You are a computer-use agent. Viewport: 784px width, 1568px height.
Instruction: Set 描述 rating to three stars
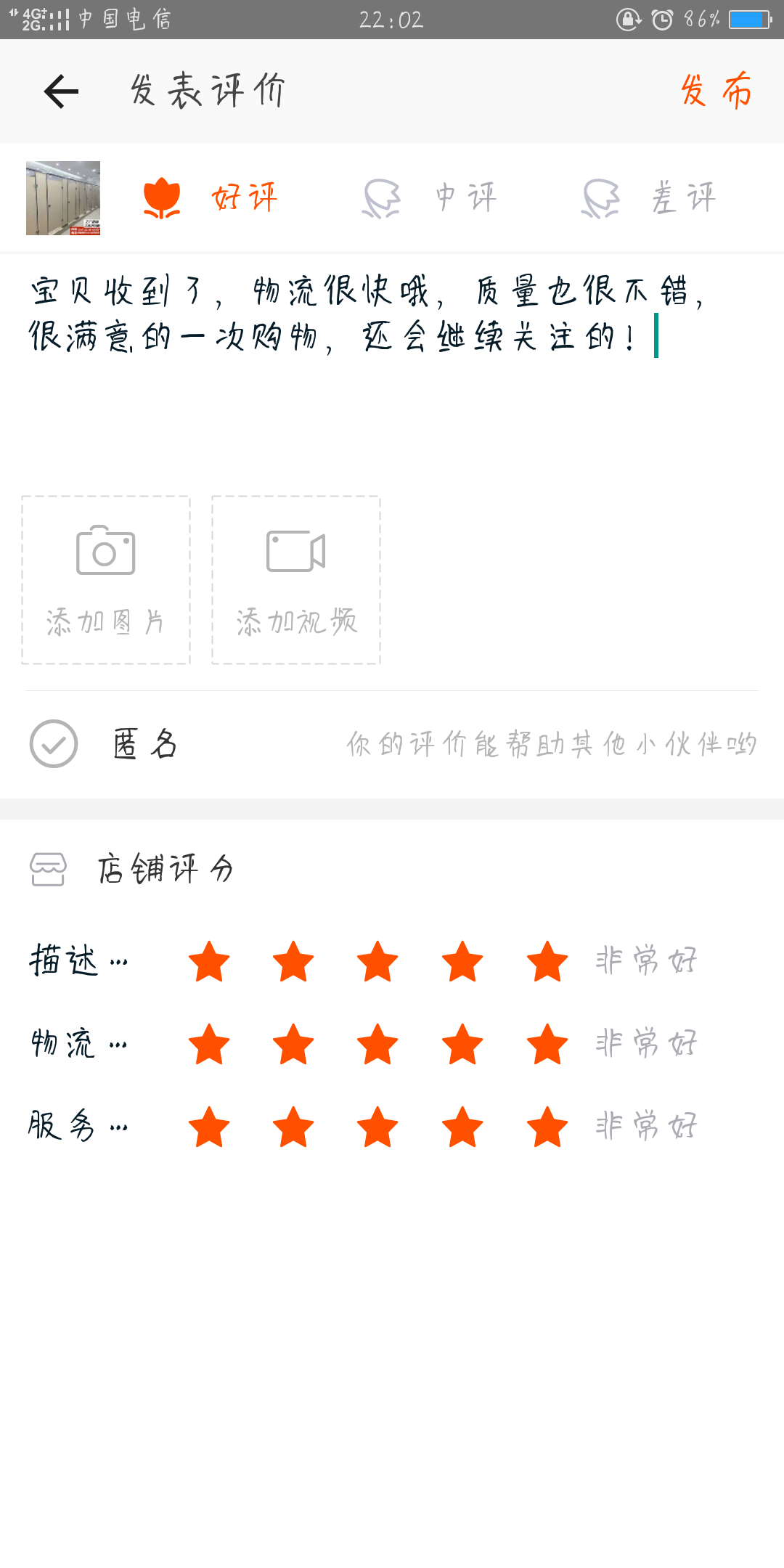click(377, 961)
